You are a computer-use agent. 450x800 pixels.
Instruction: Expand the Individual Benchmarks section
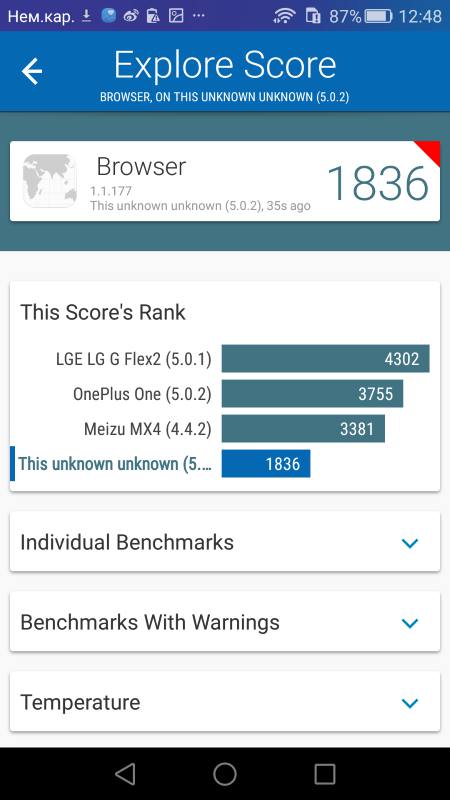click(x=224, y=542)
